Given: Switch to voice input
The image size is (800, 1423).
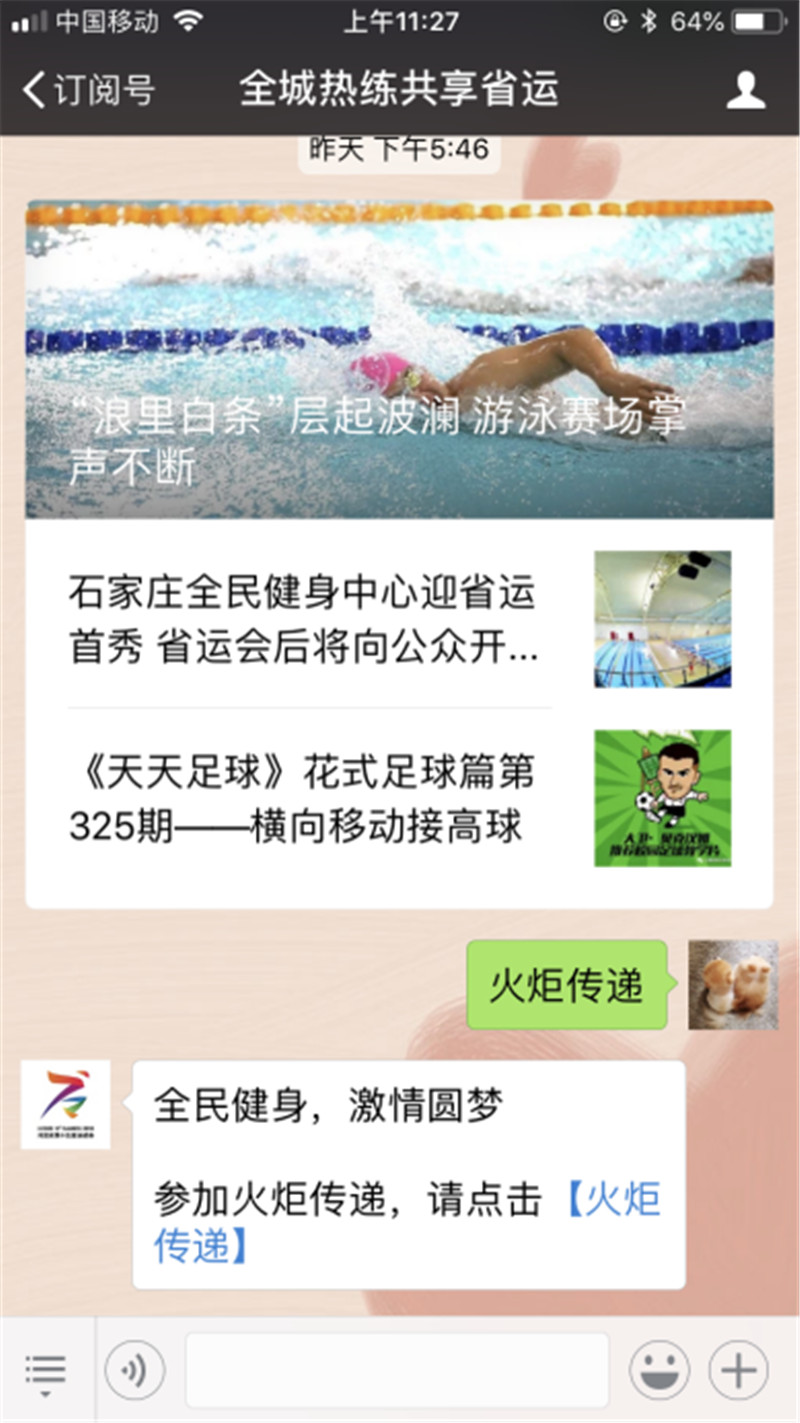Looking at the screenshot, I should coord(134,1370).
